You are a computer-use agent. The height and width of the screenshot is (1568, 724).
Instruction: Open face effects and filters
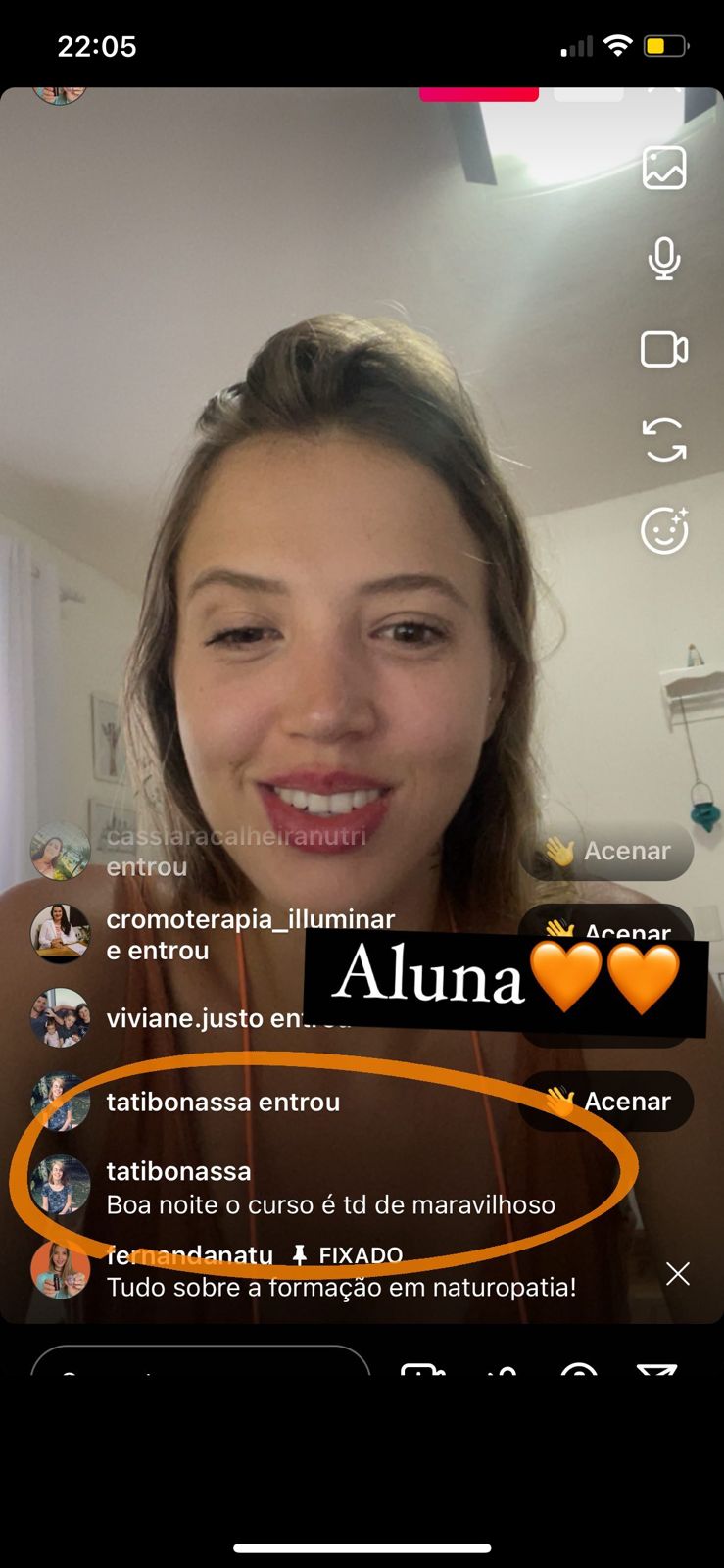[x=664, y=531]
